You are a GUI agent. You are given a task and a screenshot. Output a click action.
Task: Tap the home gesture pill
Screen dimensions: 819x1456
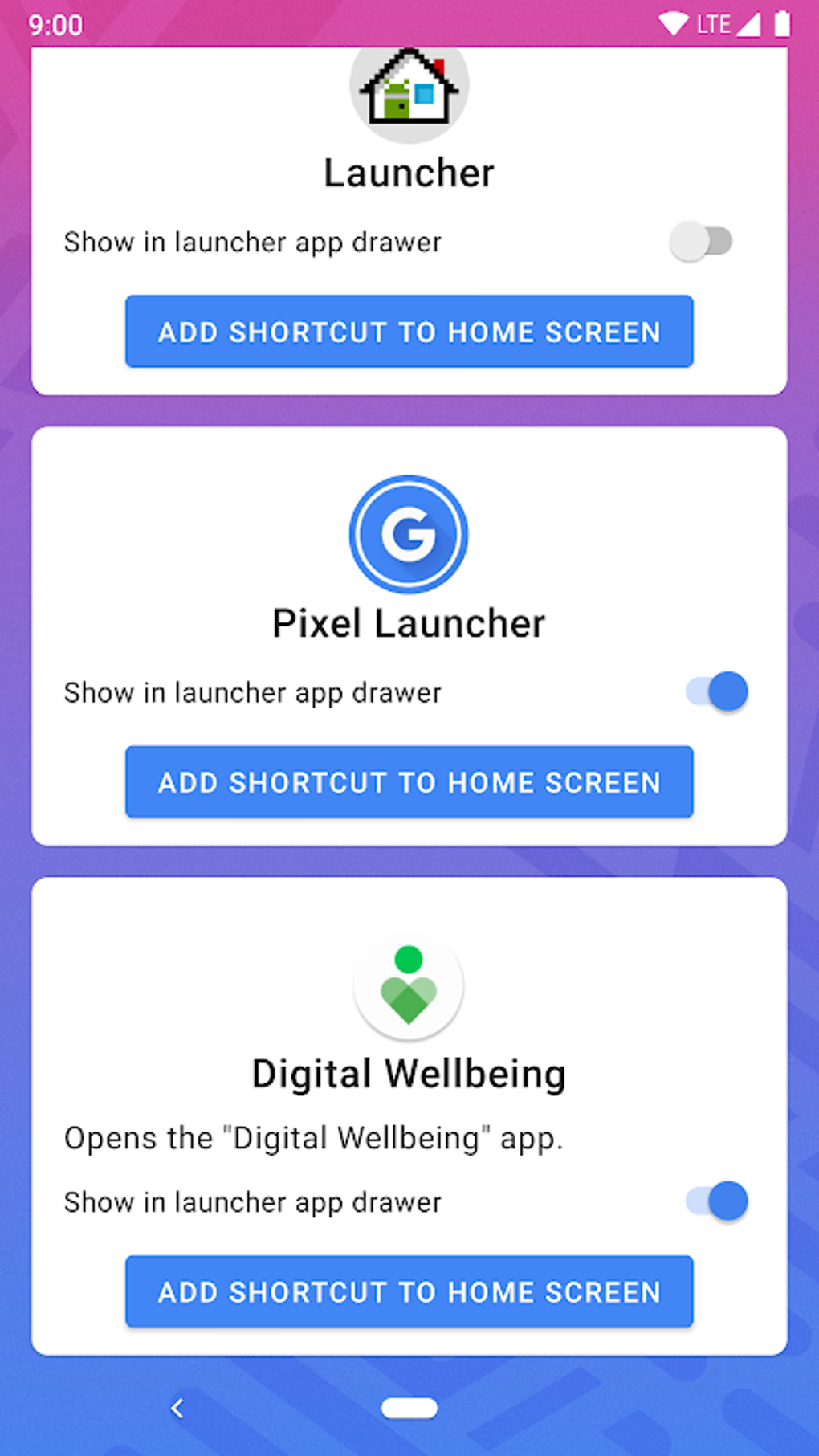click(x=409, y=1407)
